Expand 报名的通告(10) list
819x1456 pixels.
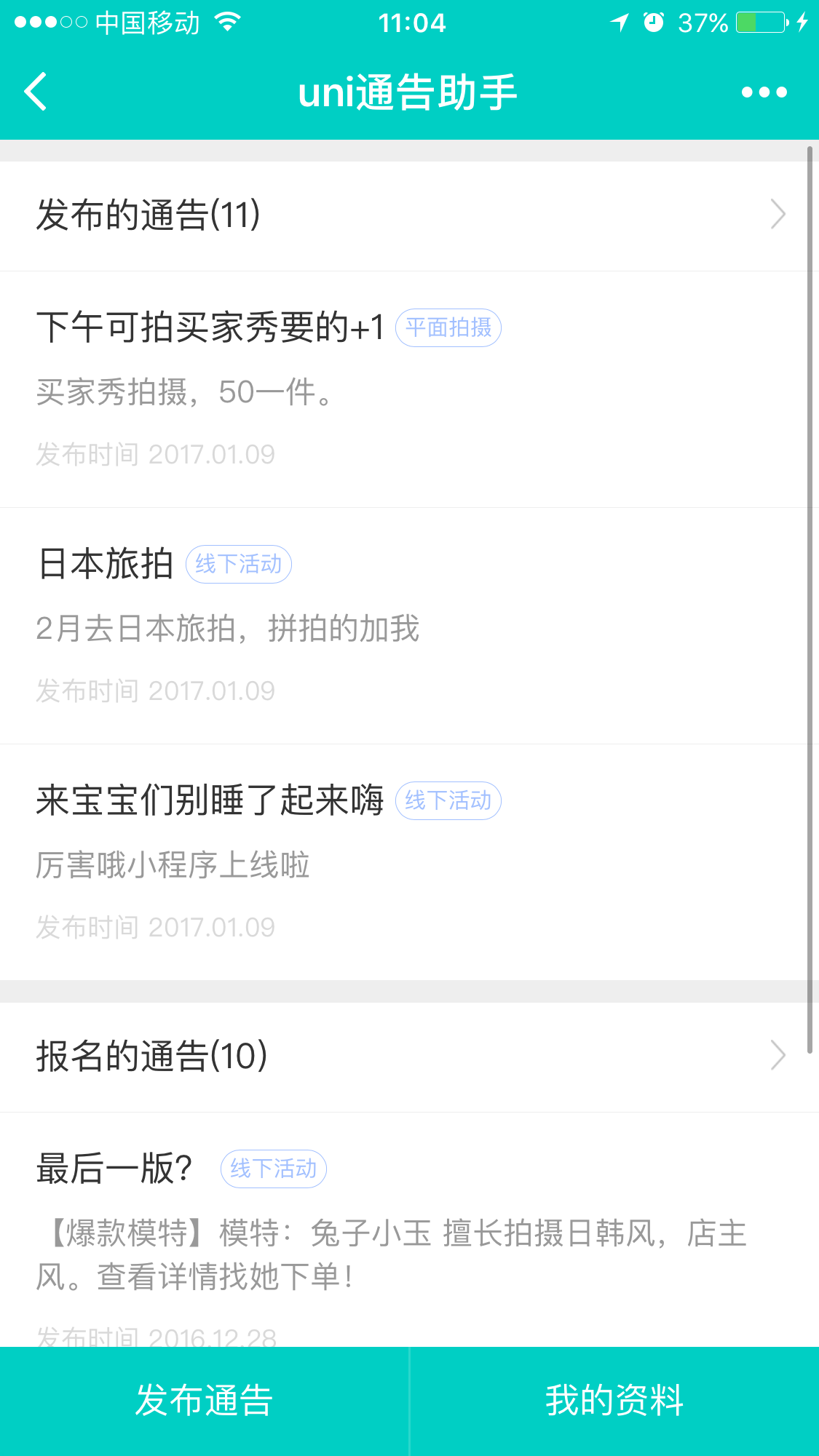pyautogui.click(x=408, y=1057)
